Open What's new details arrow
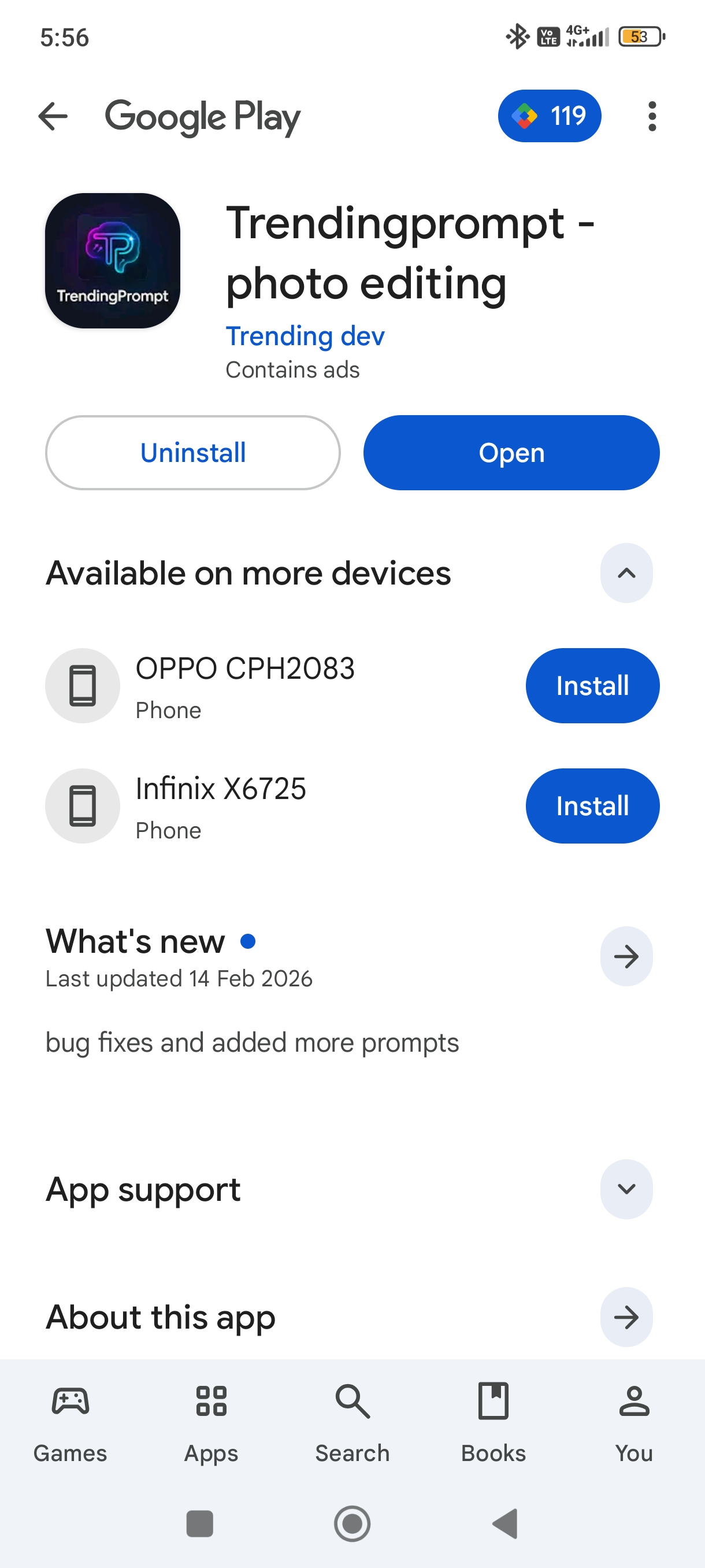705x1568 pixels. 626,956
